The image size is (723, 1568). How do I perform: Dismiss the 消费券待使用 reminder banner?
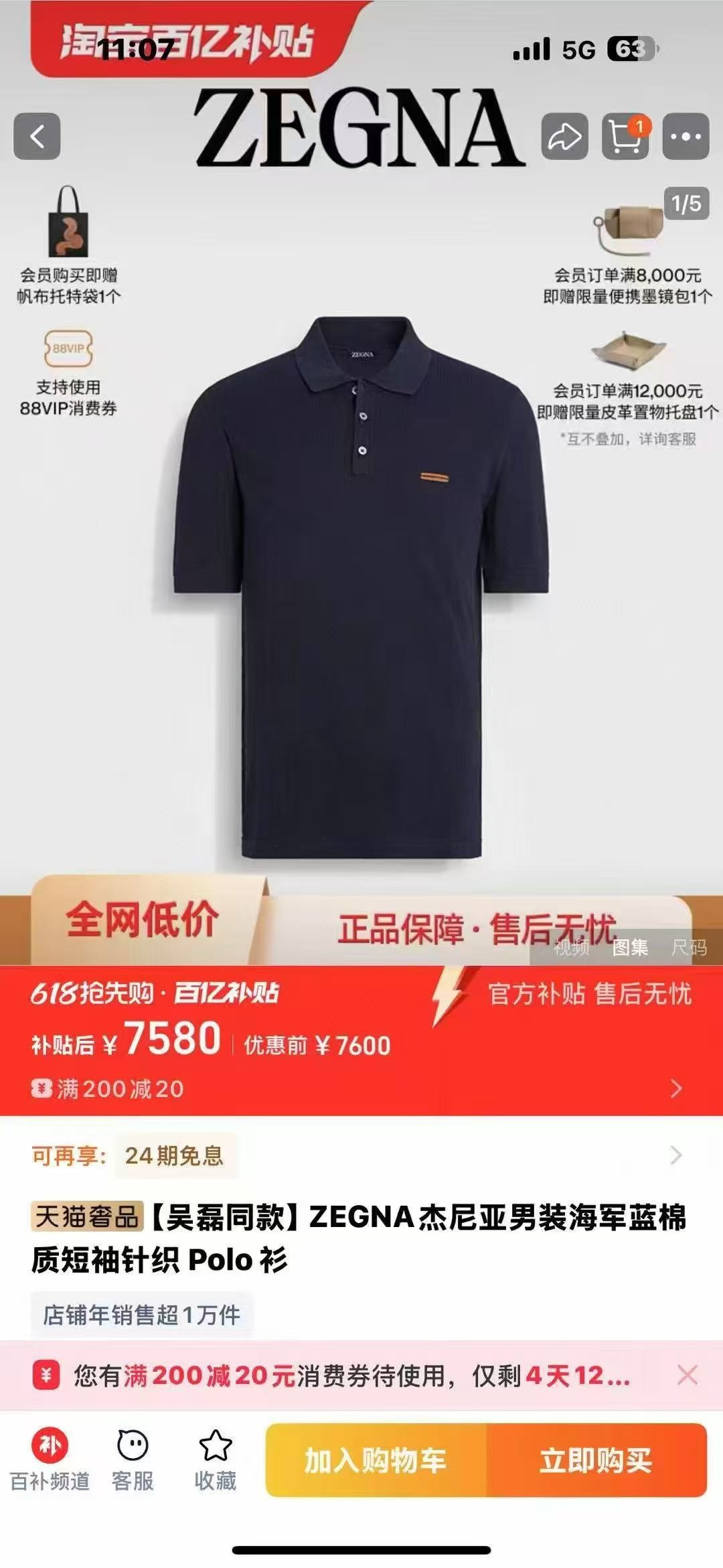(688, 1376)
